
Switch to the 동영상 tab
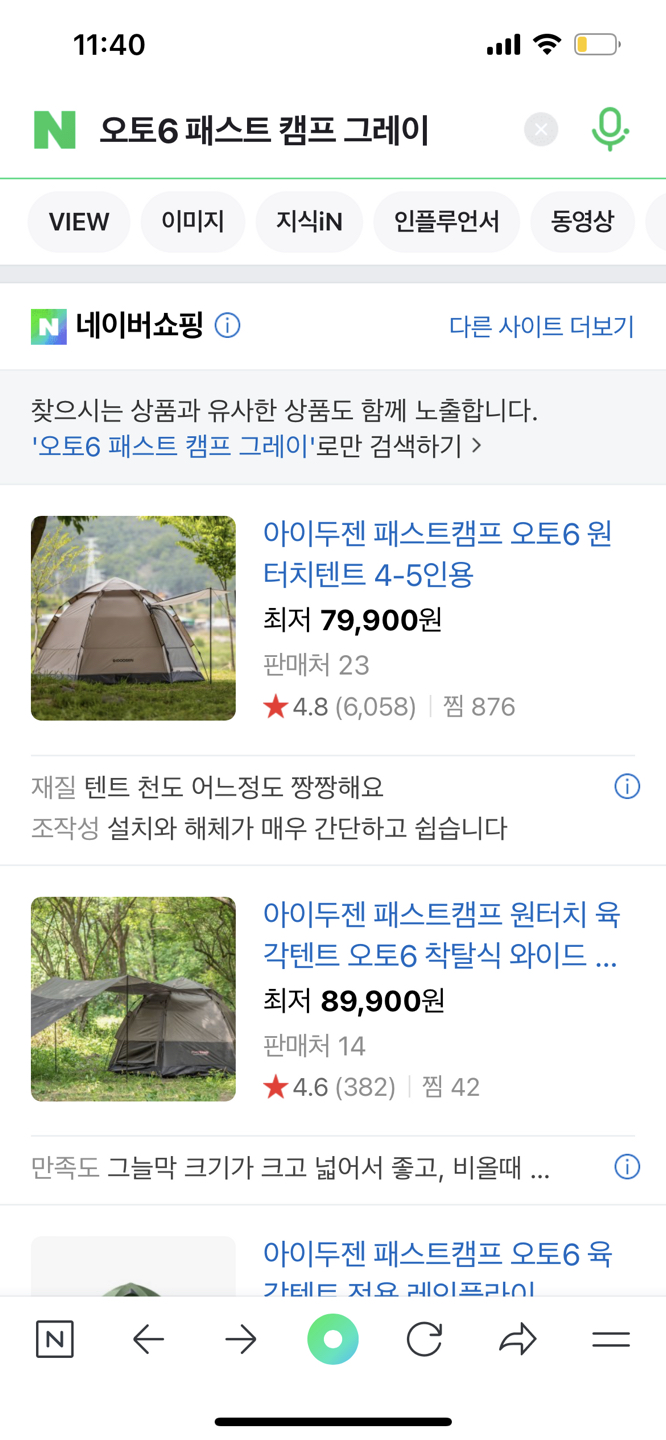pos(582,222)
